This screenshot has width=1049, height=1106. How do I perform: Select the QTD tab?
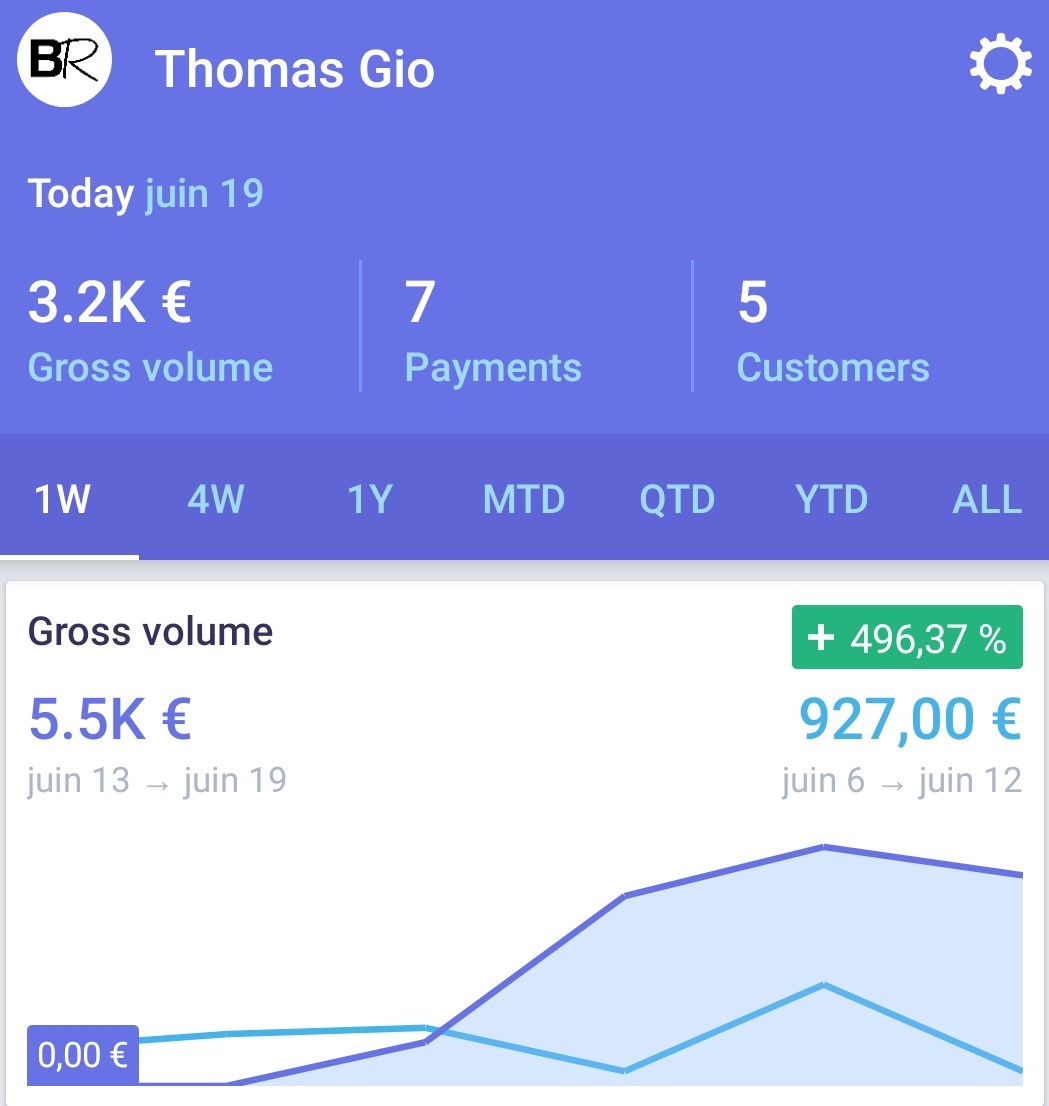pyautogui.click(x=677, y=499)
